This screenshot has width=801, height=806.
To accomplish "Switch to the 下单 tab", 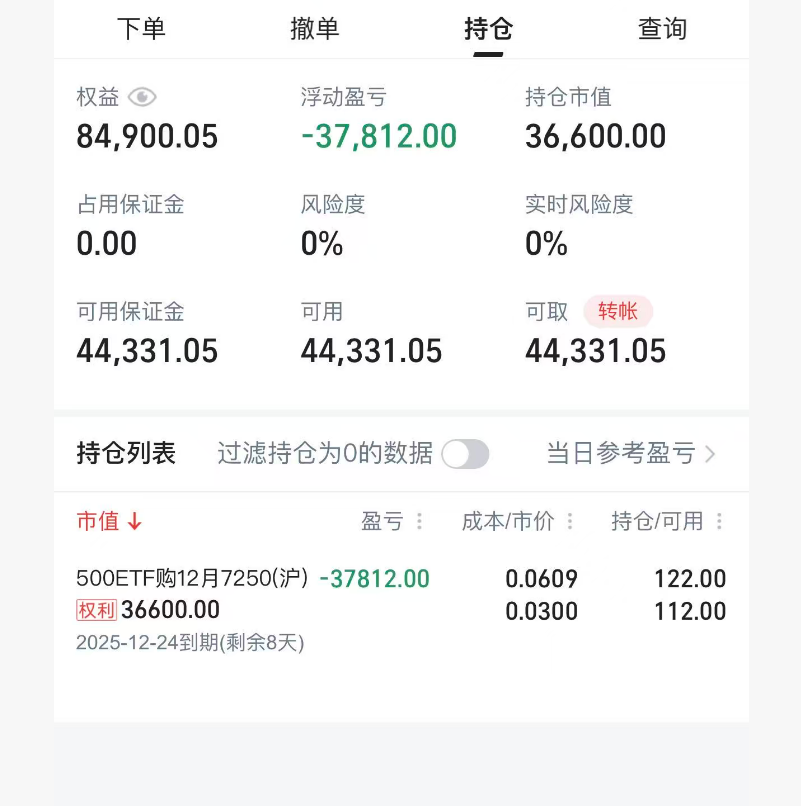I will (x=141, y=29).
